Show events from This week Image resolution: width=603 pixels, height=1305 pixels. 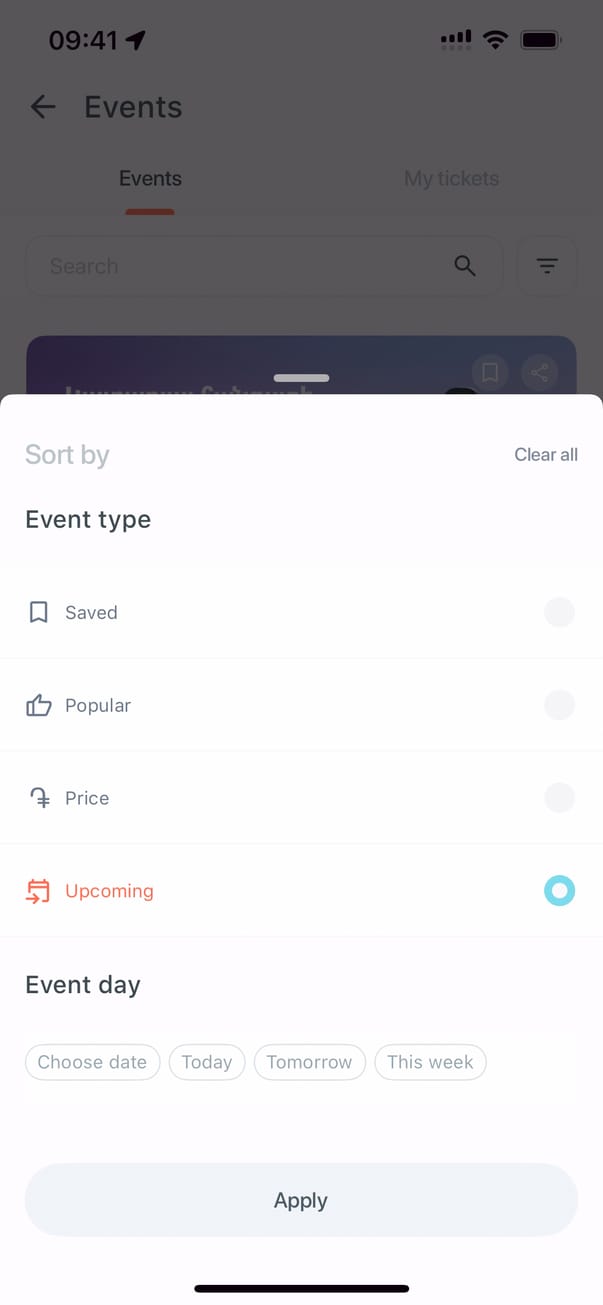(430, 1062)
